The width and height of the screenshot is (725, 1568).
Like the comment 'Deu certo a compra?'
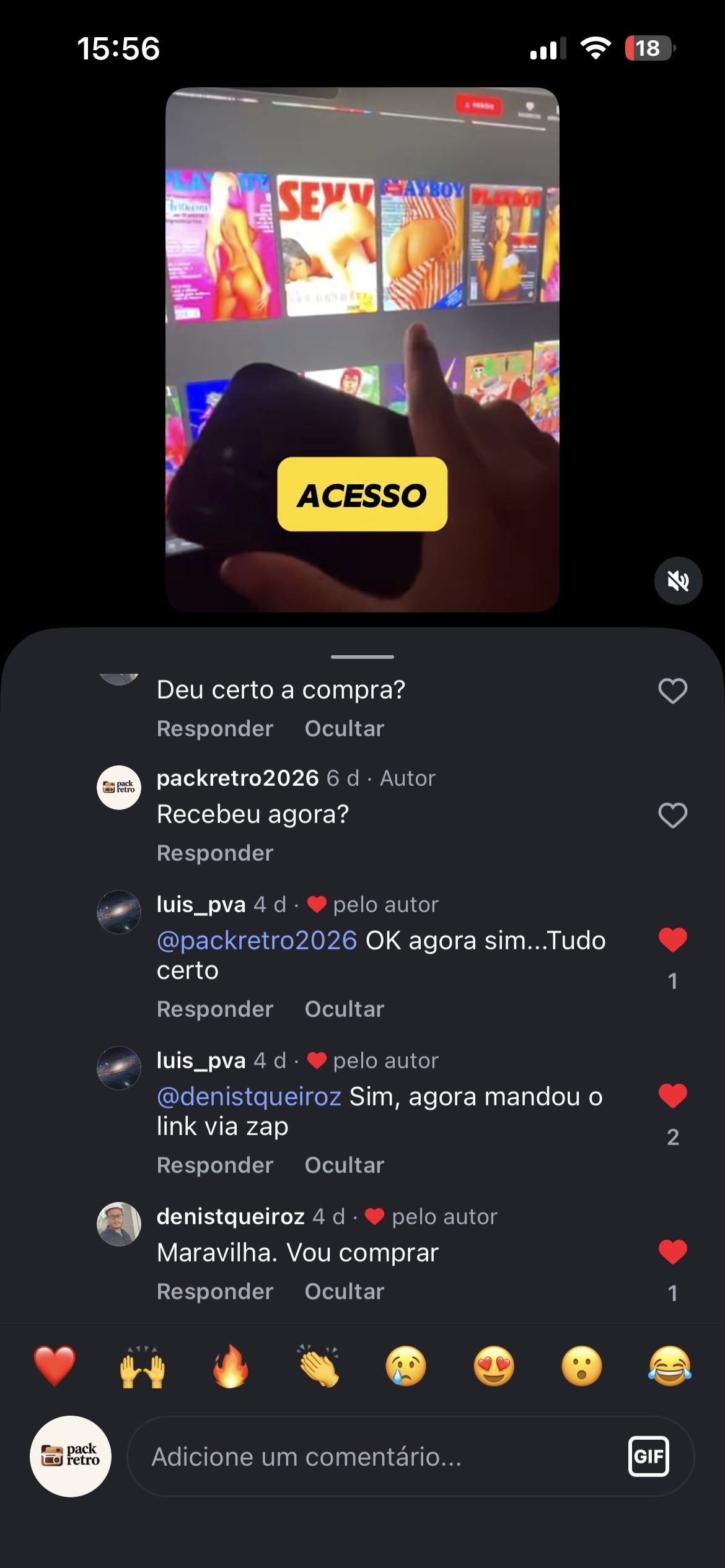[673, 690]
